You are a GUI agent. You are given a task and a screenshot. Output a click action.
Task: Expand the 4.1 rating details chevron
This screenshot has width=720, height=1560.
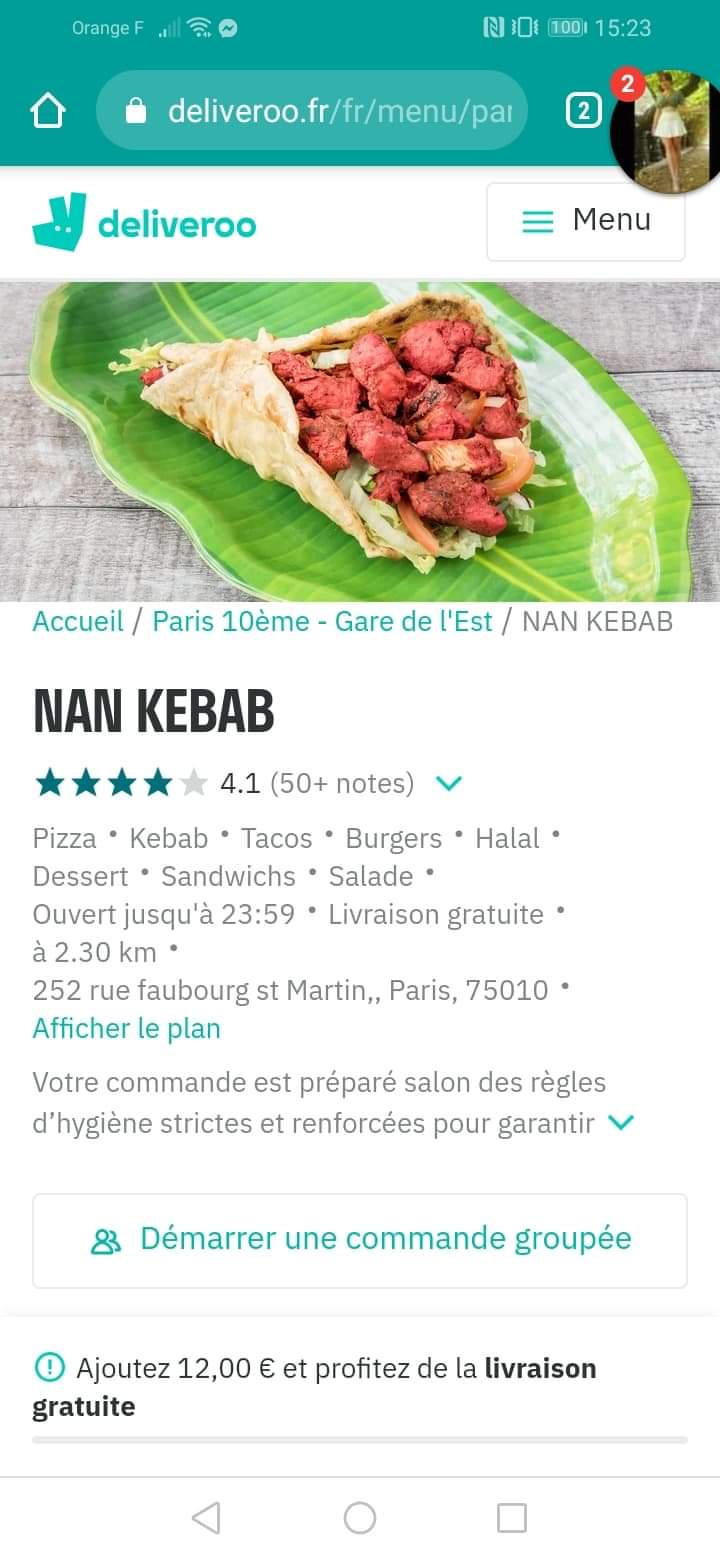449,783
